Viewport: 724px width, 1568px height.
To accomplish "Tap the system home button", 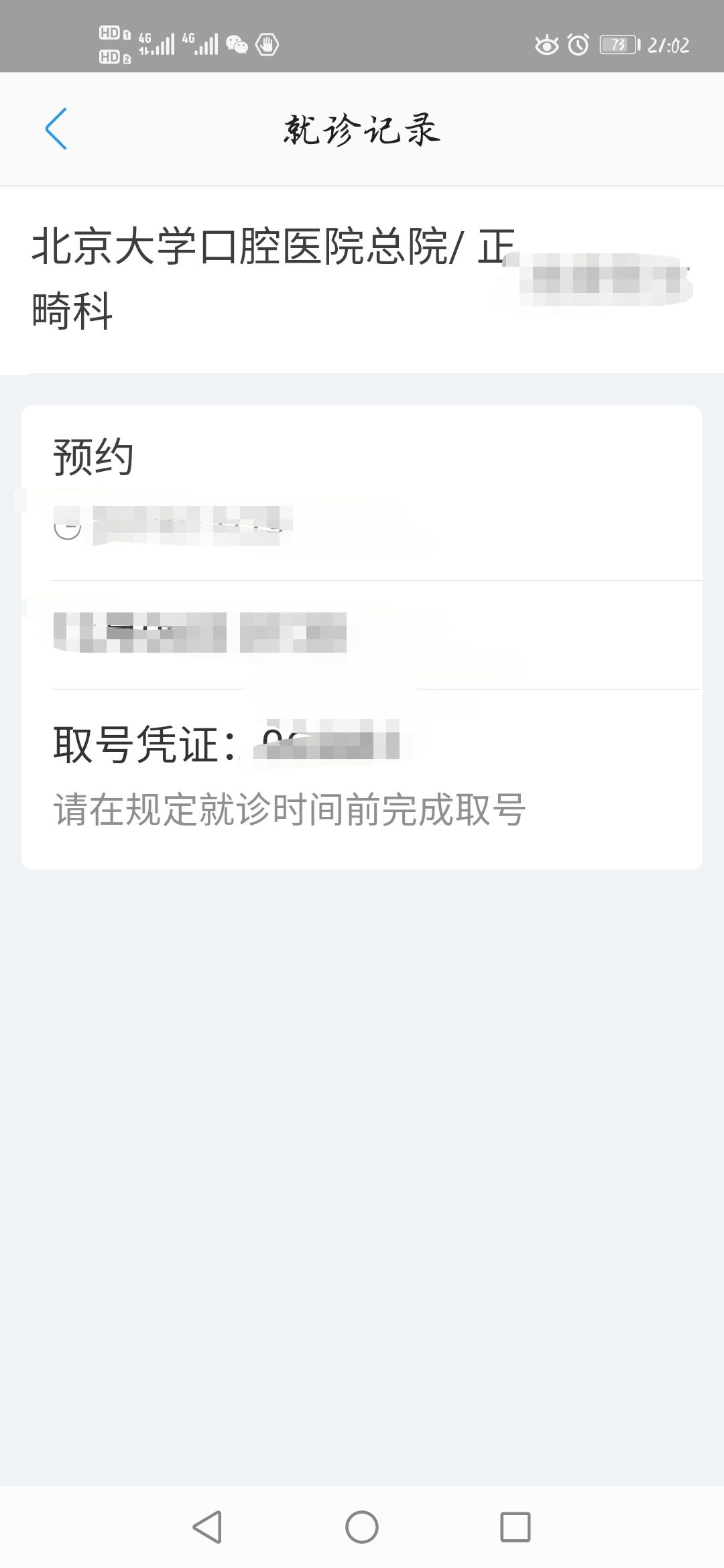I will click(x=361, y=1527).
